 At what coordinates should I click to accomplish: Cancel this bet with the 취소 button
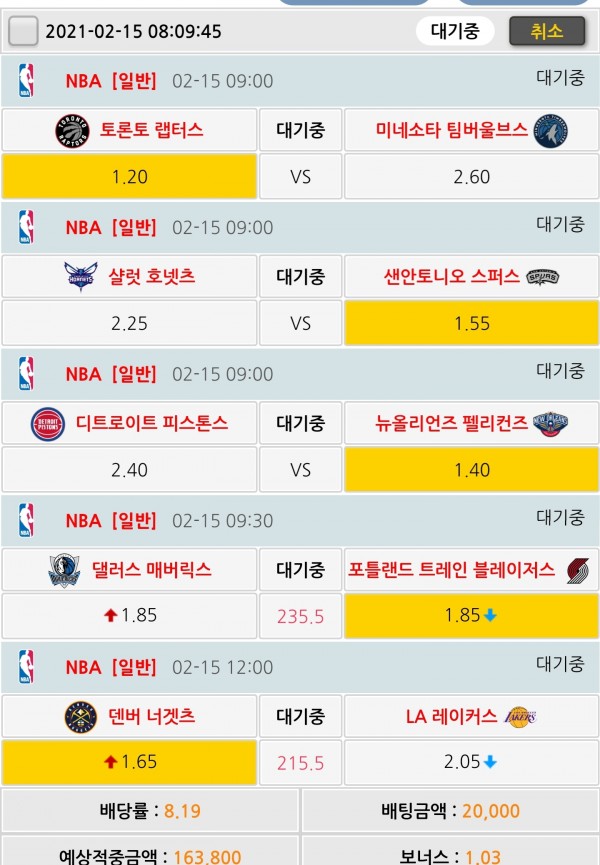[x=546, y=31]
